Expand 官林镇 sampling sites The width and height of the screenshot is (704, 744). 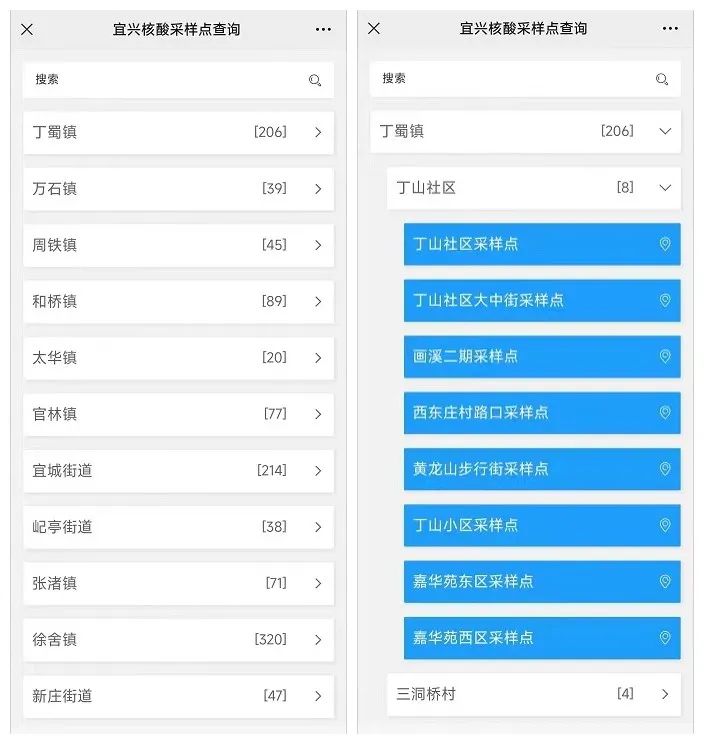coord(178,414)
